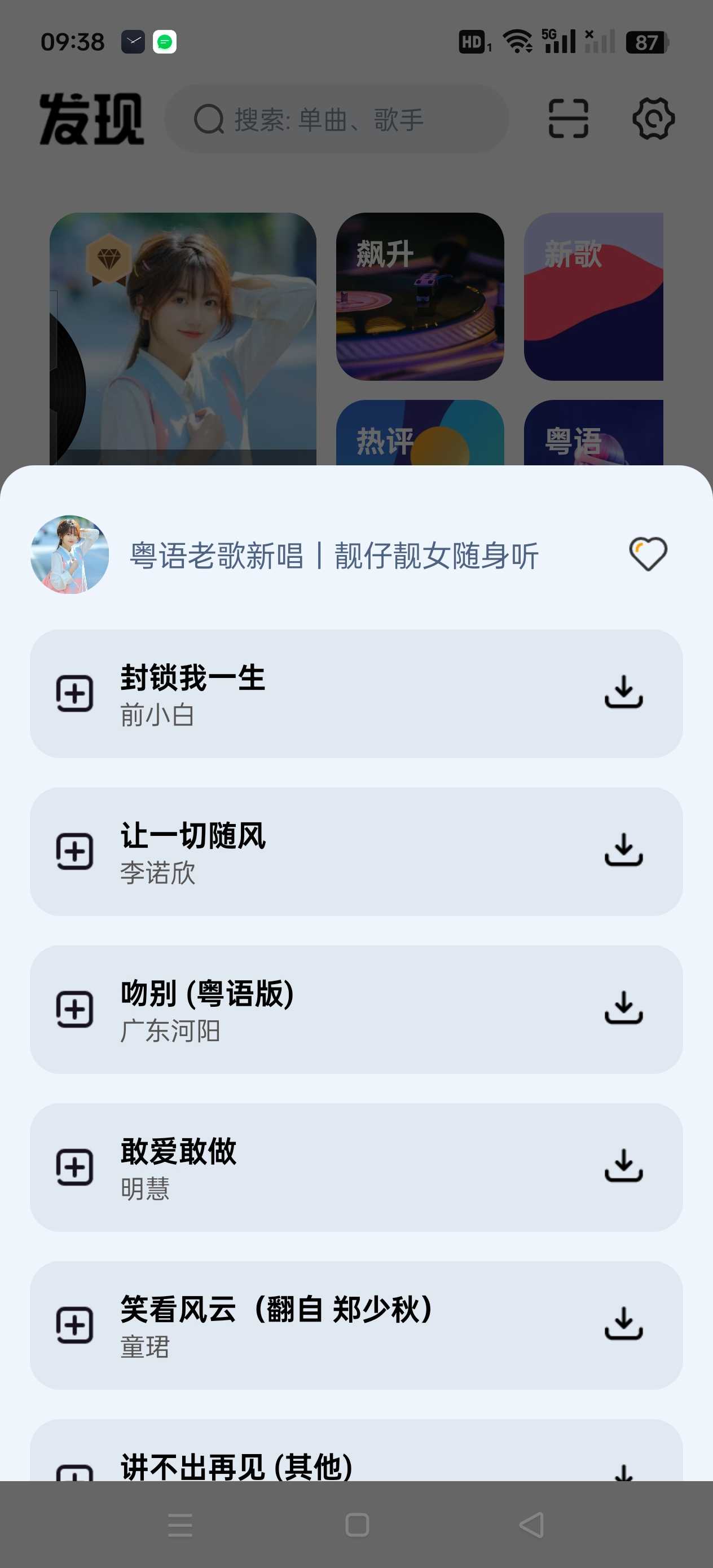Go back with the system back button
The image size is (713, 1568).
click(x=531, y=1525)
